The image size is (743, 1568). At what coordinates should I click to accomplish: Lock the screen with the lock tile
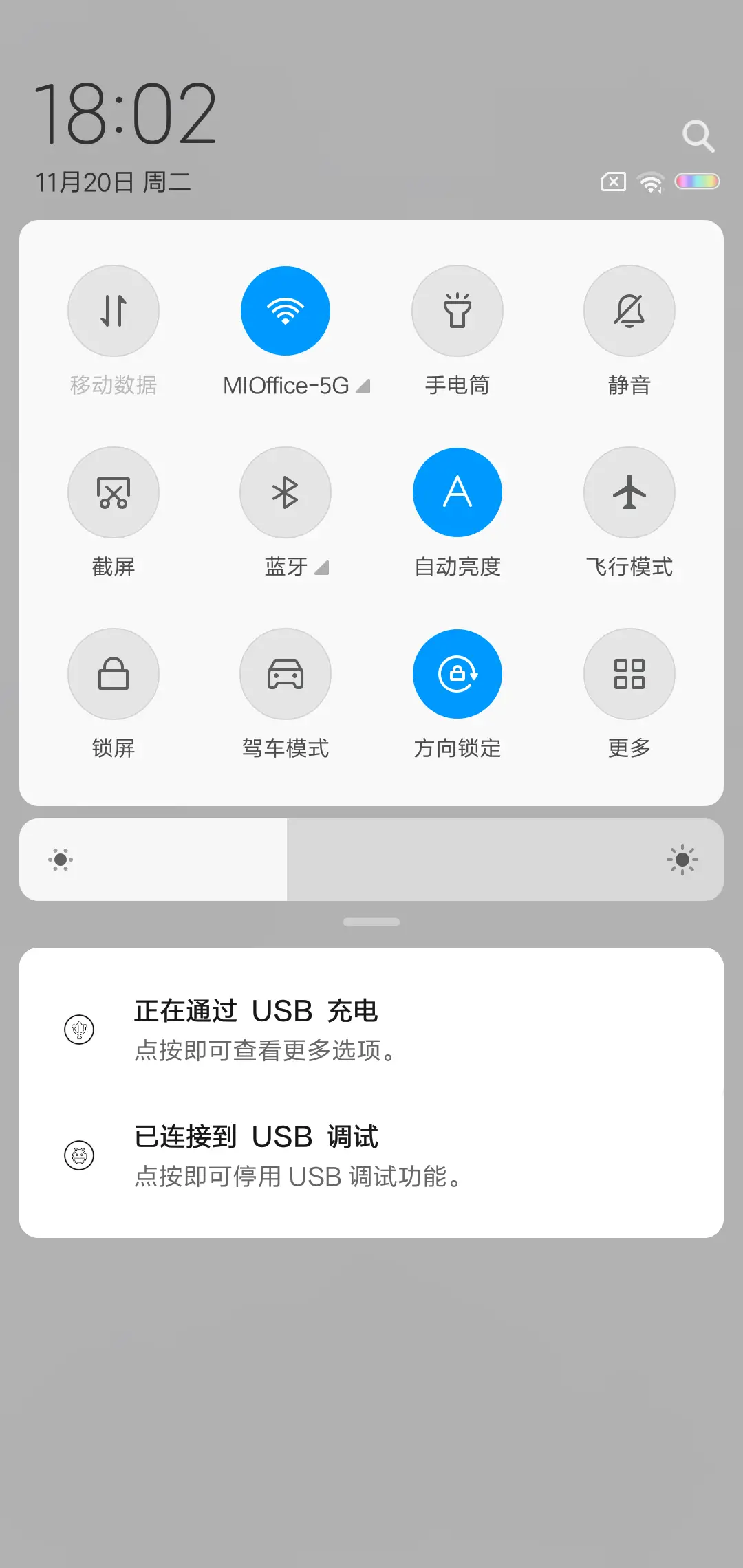(x=114, y=674)
